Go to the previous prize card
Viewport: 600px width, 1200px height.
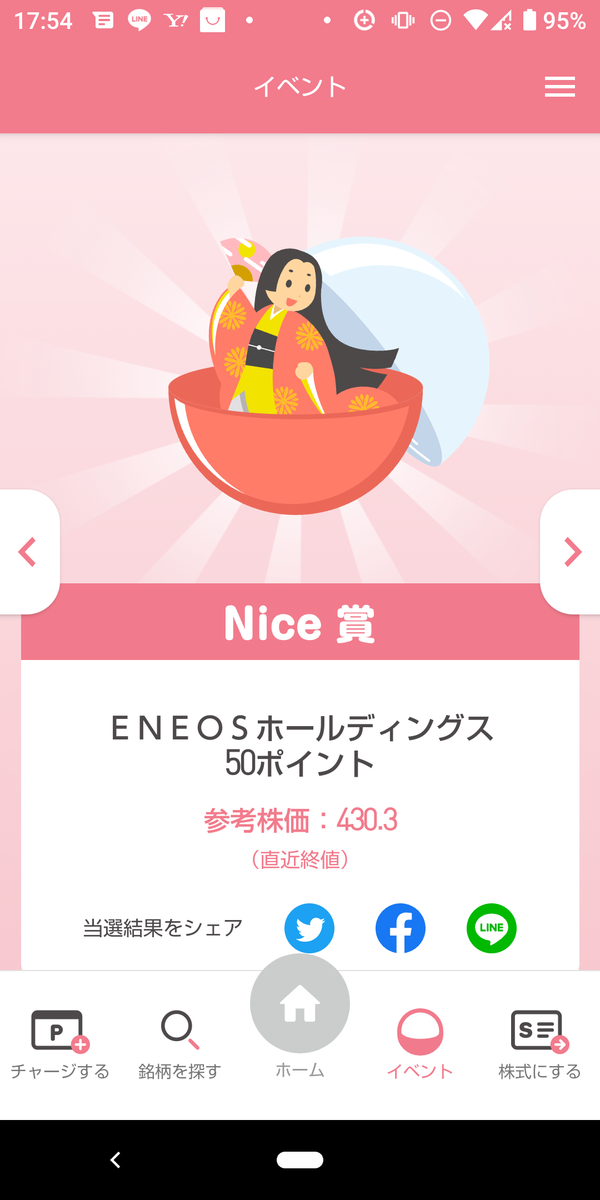pyautogui.click(x=28, y=551)
